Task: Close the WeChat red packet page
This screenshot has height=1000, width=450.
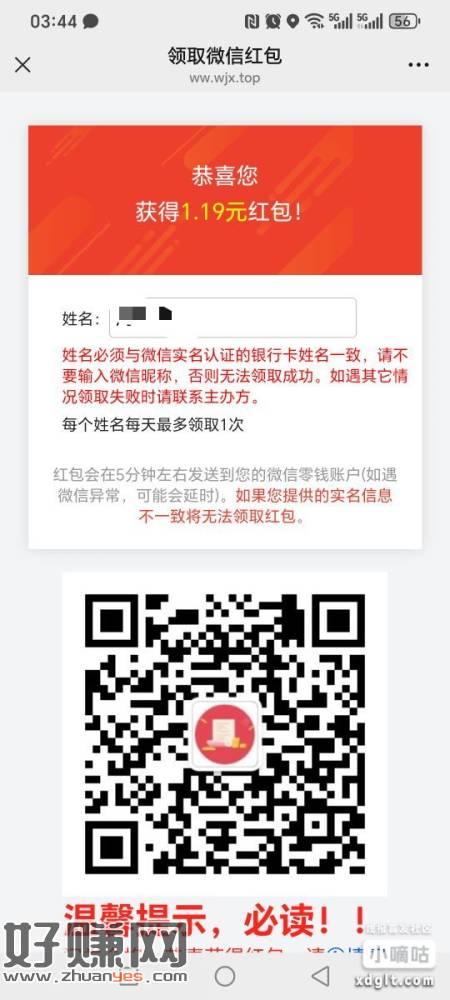Action: click(x=22, y=64)
